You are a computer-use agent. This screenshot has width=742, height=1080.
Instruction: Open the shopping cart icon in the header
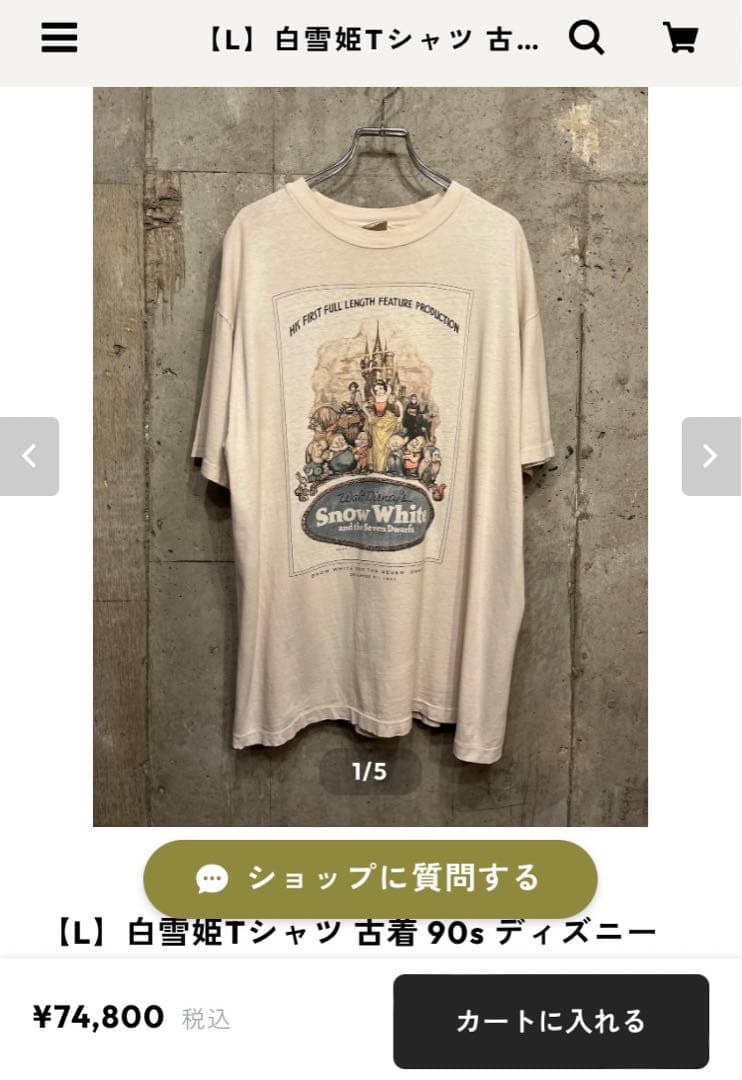681,37
